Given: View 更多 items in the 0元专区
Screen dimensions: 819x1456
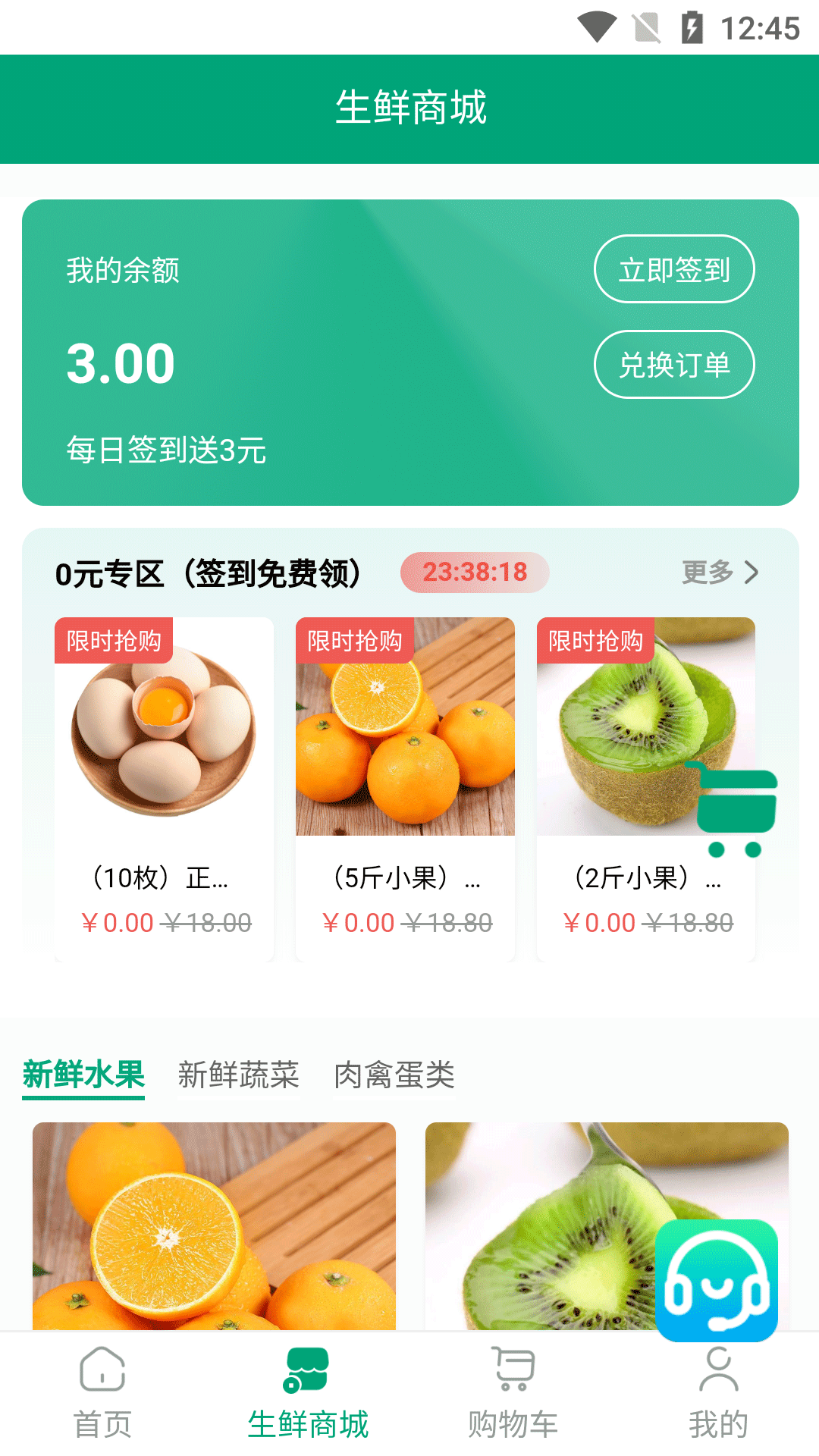Looking at the screenshot, I should pyautogui.click(x=719, y=573).
